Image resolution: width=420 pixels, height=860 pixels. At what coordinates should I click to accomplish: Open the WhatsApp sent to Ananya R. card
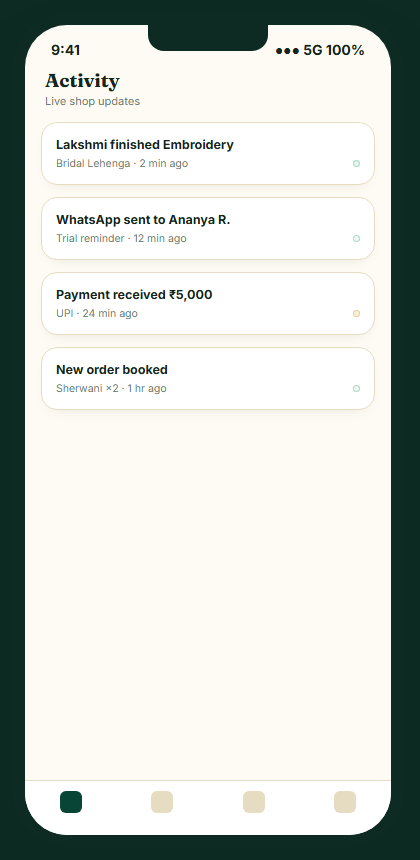pyautogui.click(x=208, y=229)
